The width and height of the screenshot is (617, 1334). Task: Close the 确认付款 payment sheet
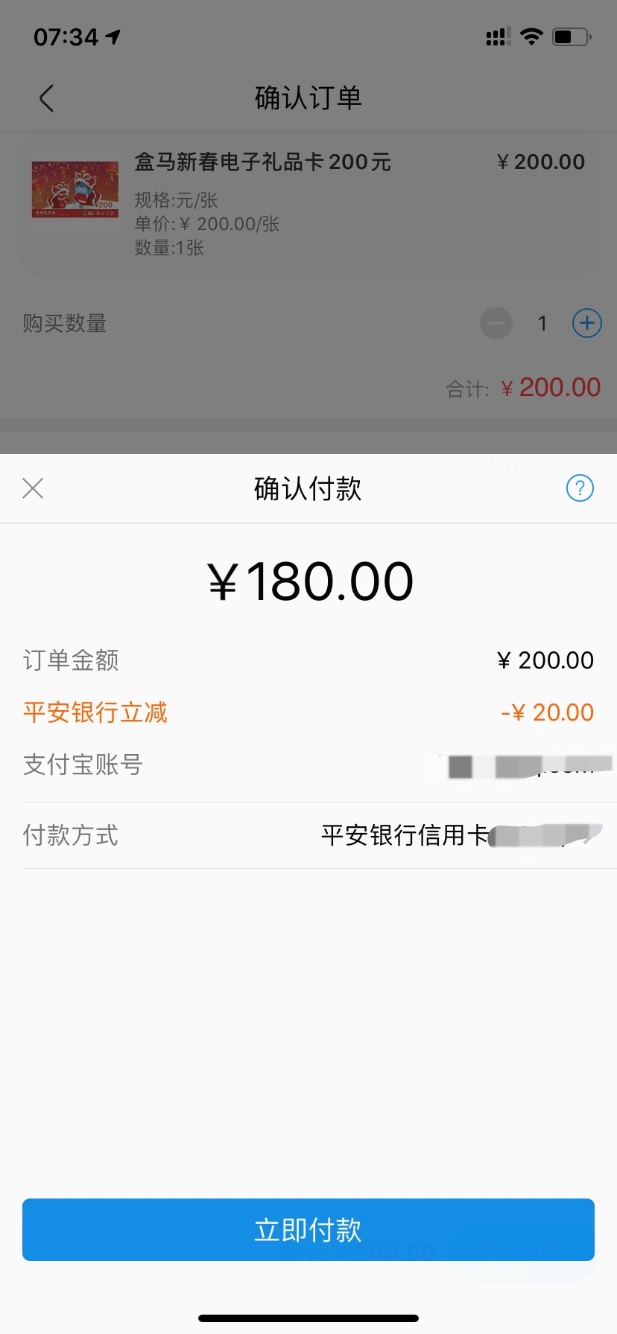tap(33, 488)
